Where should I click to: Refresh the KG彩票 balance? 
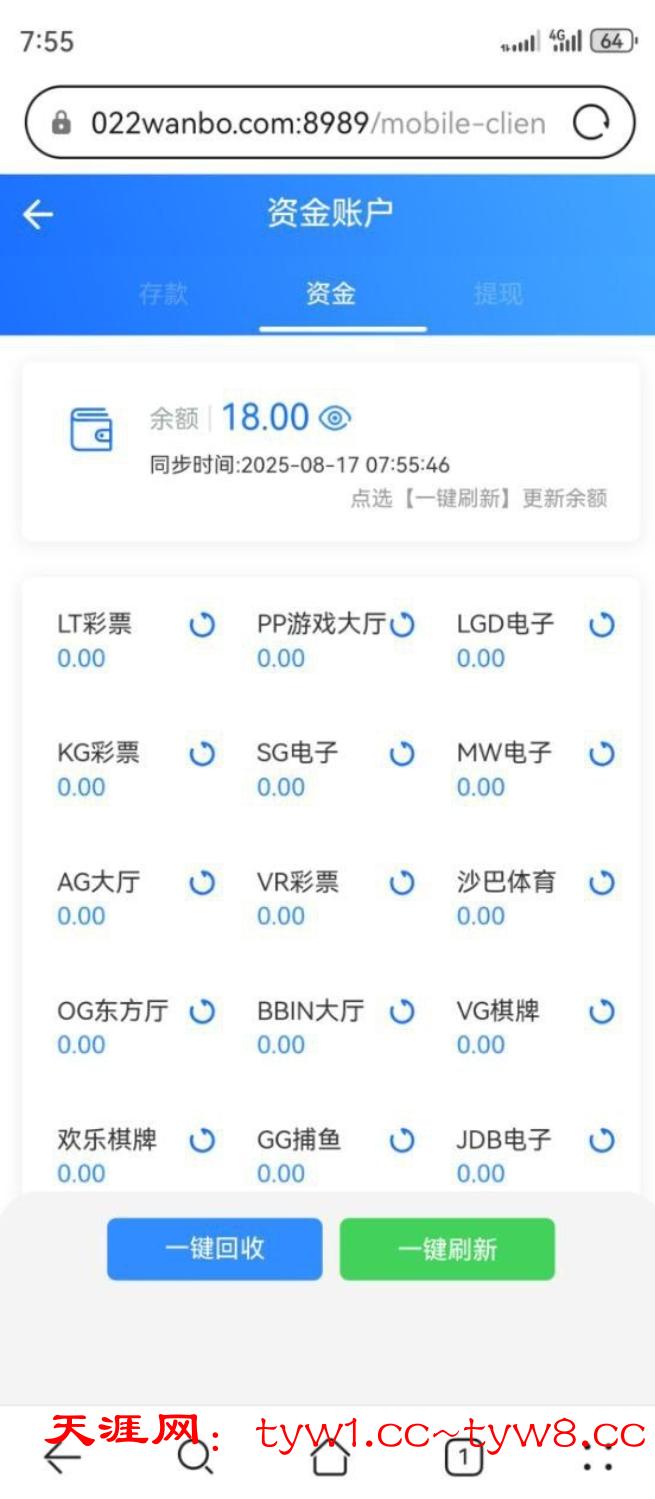(202, 754)
